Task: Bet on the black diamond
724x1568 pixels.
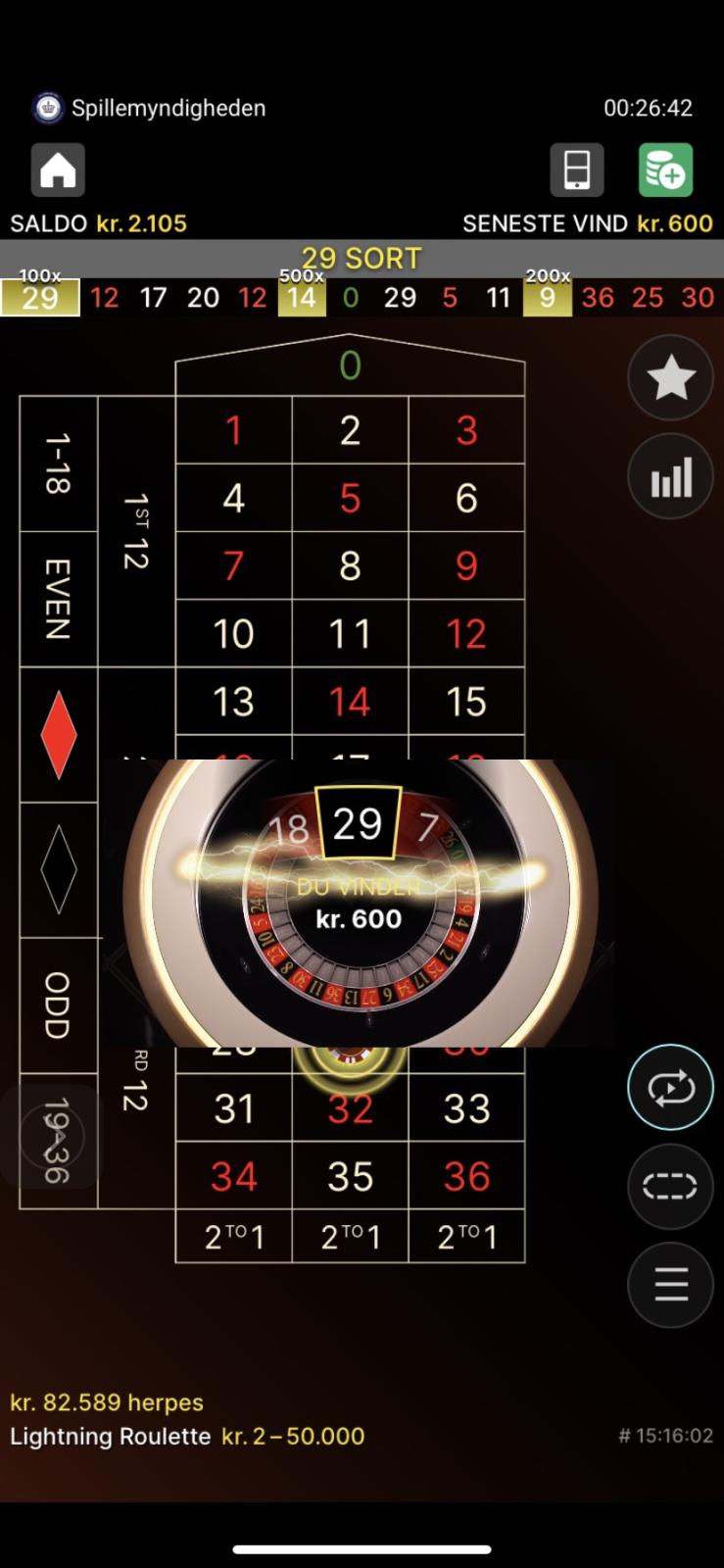Action: point(58,870)
